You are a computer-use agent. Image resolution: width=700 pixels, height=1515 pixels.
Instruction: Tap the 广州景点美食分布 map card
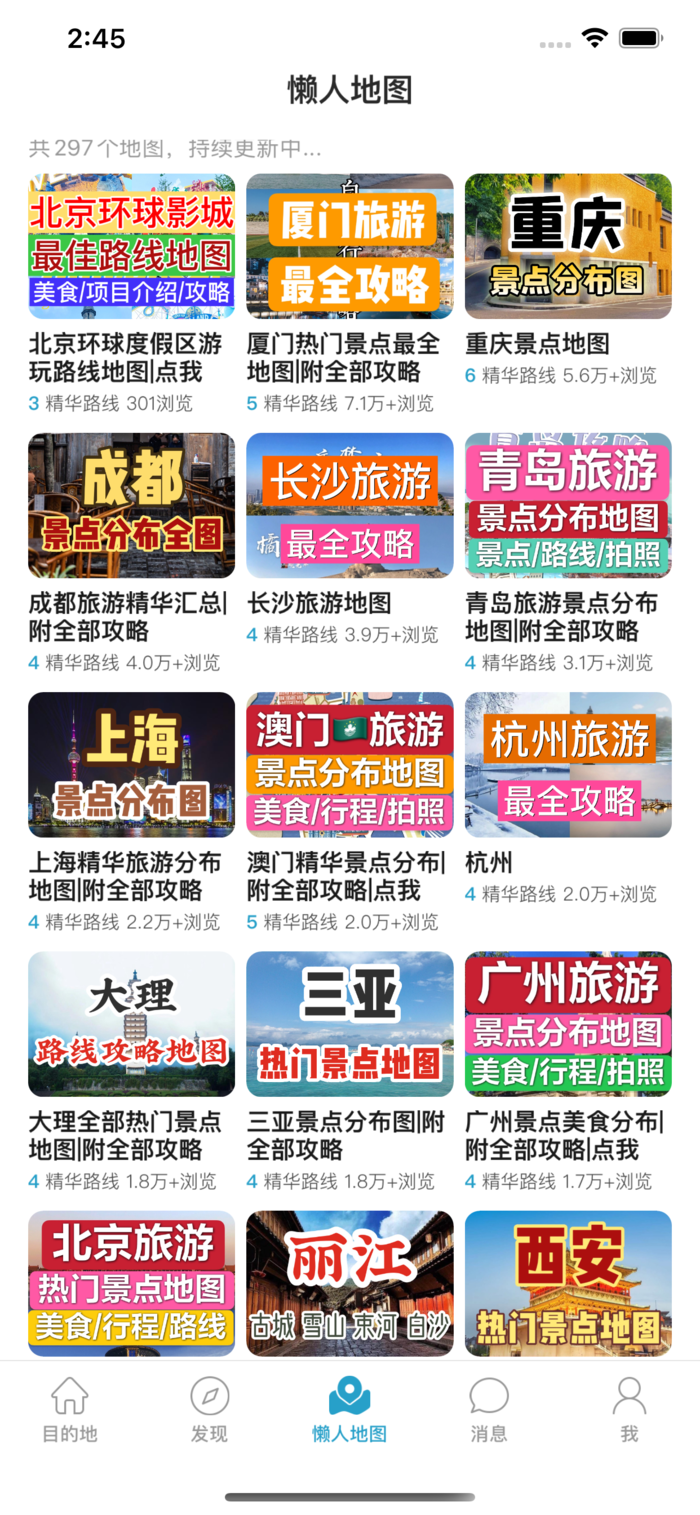pos(568,1024)
